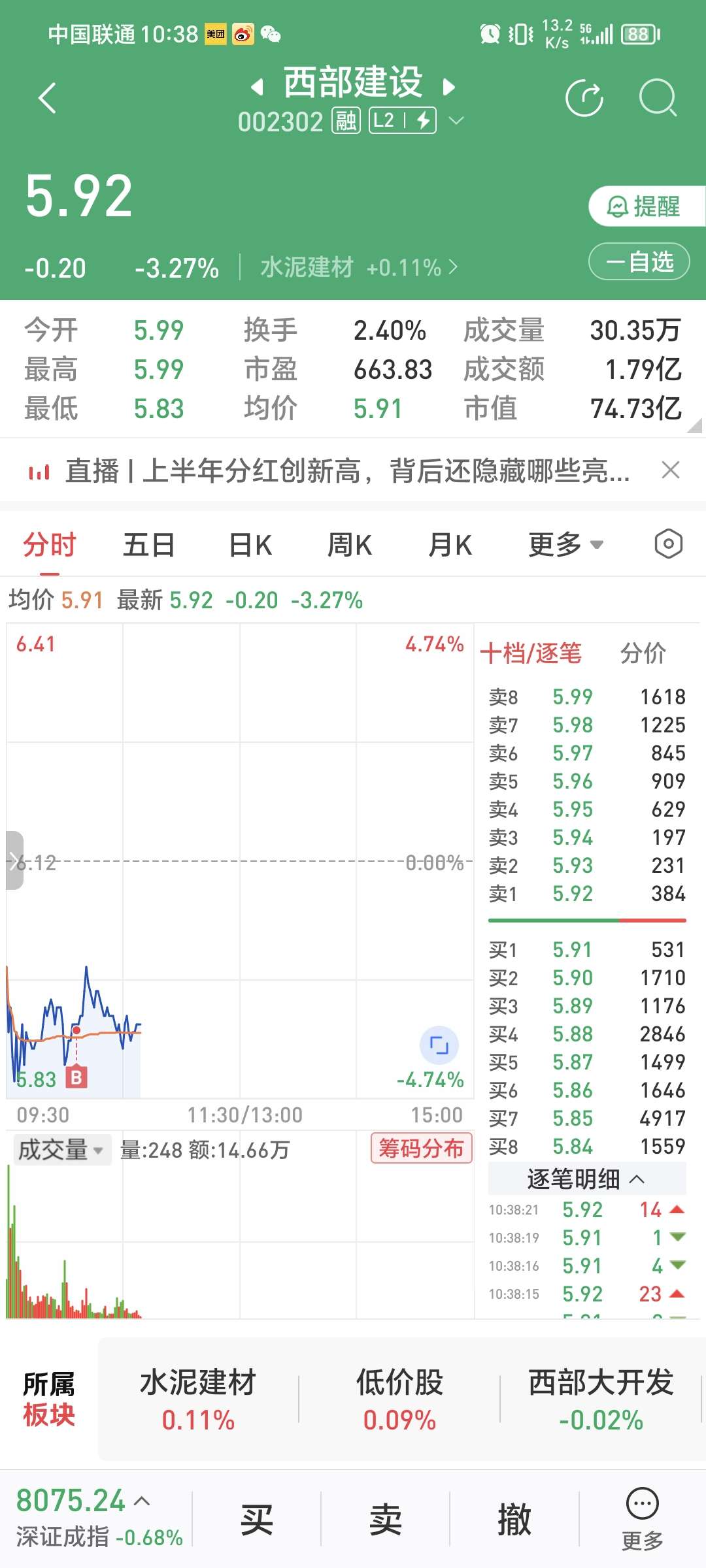Tap the 买 buy button
Viewport: 706px width, 1568px height.
tap(256, 1519)
